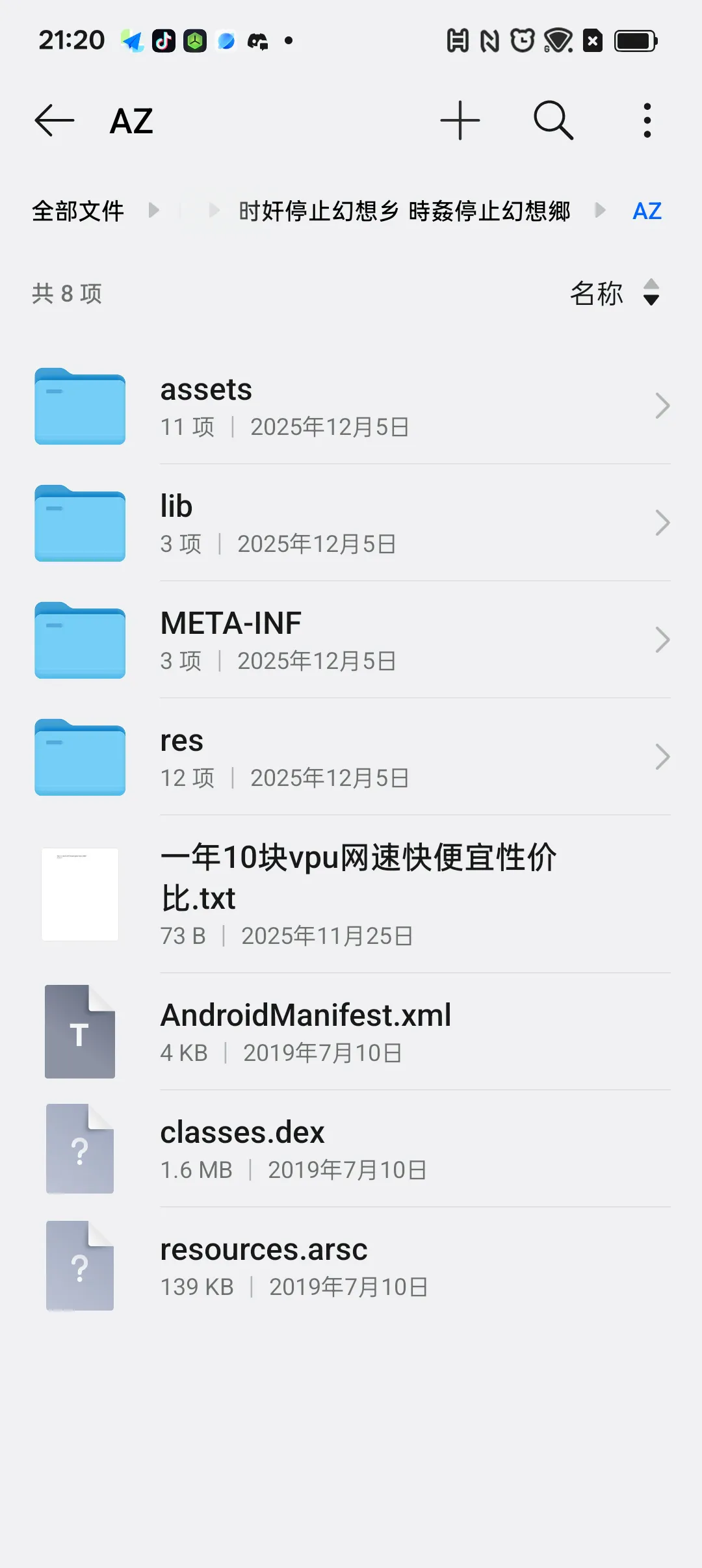Open search for files
This screenshot has width=702, height=1568.
553,121
